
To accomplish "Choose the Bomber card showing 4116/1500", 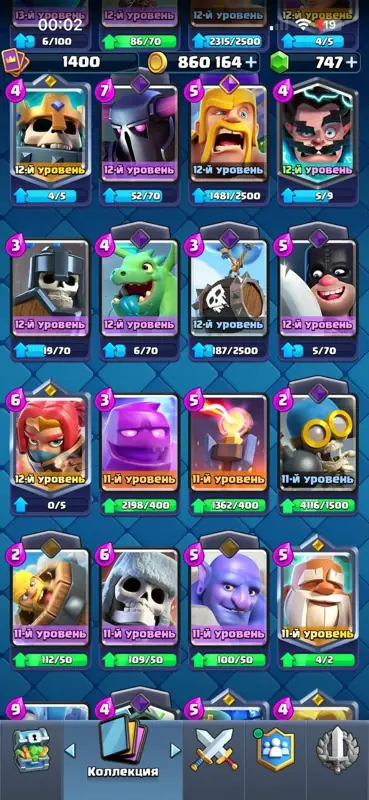I will (x=318, y=449).
